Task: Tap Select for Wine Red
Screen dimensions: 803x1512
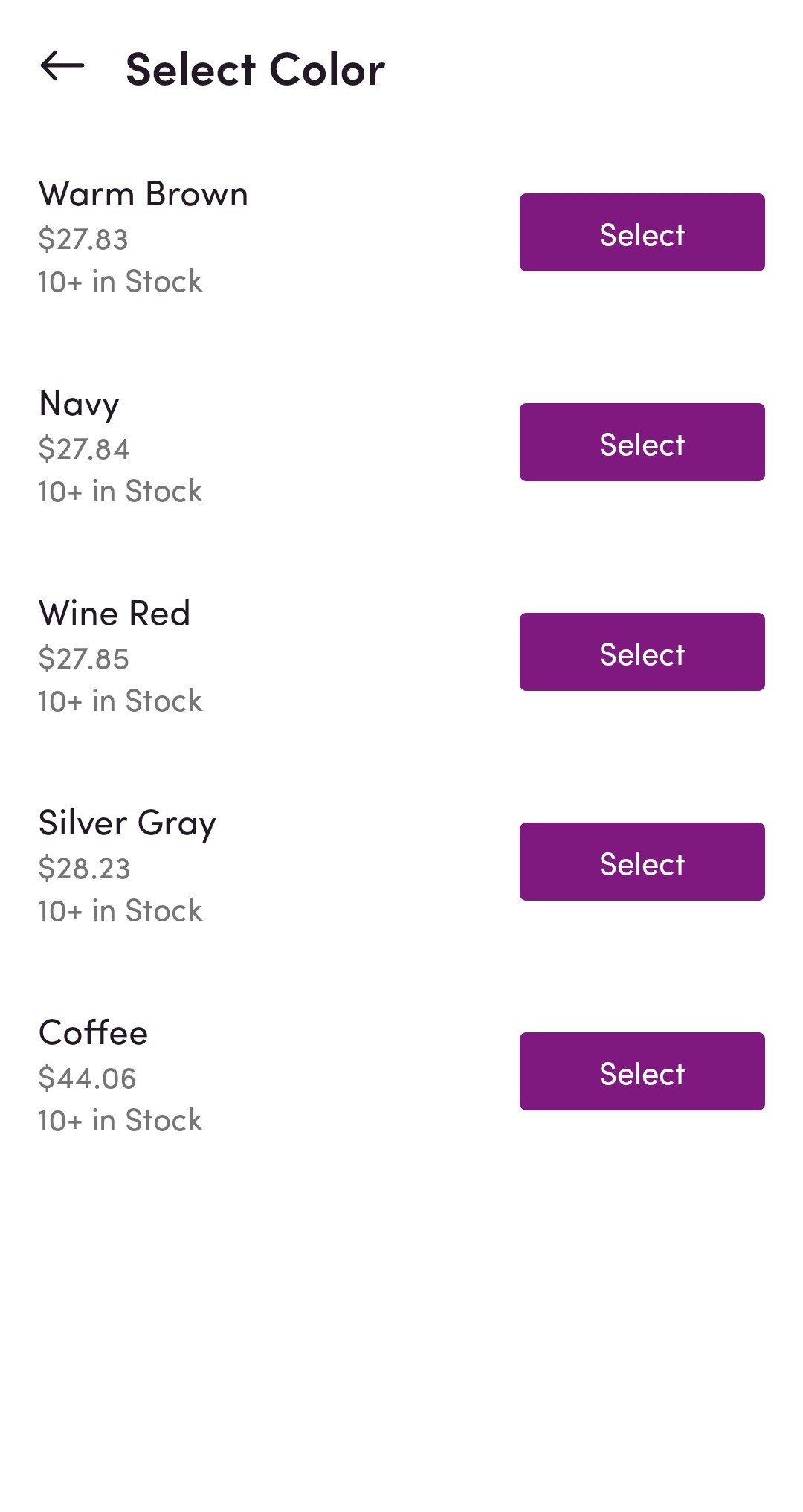Action: (642, 652)
